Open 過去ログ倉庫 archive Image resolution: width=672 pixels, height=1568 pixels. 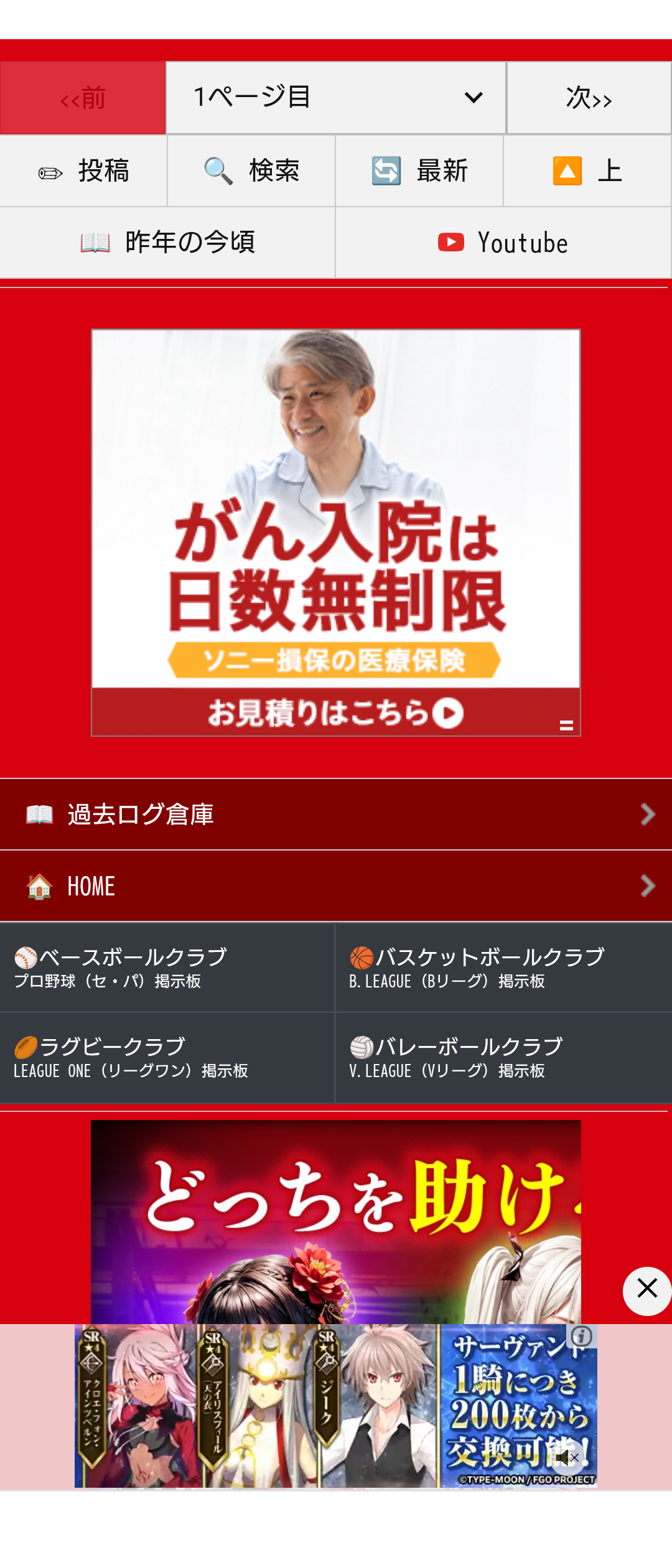pos(336,814)
